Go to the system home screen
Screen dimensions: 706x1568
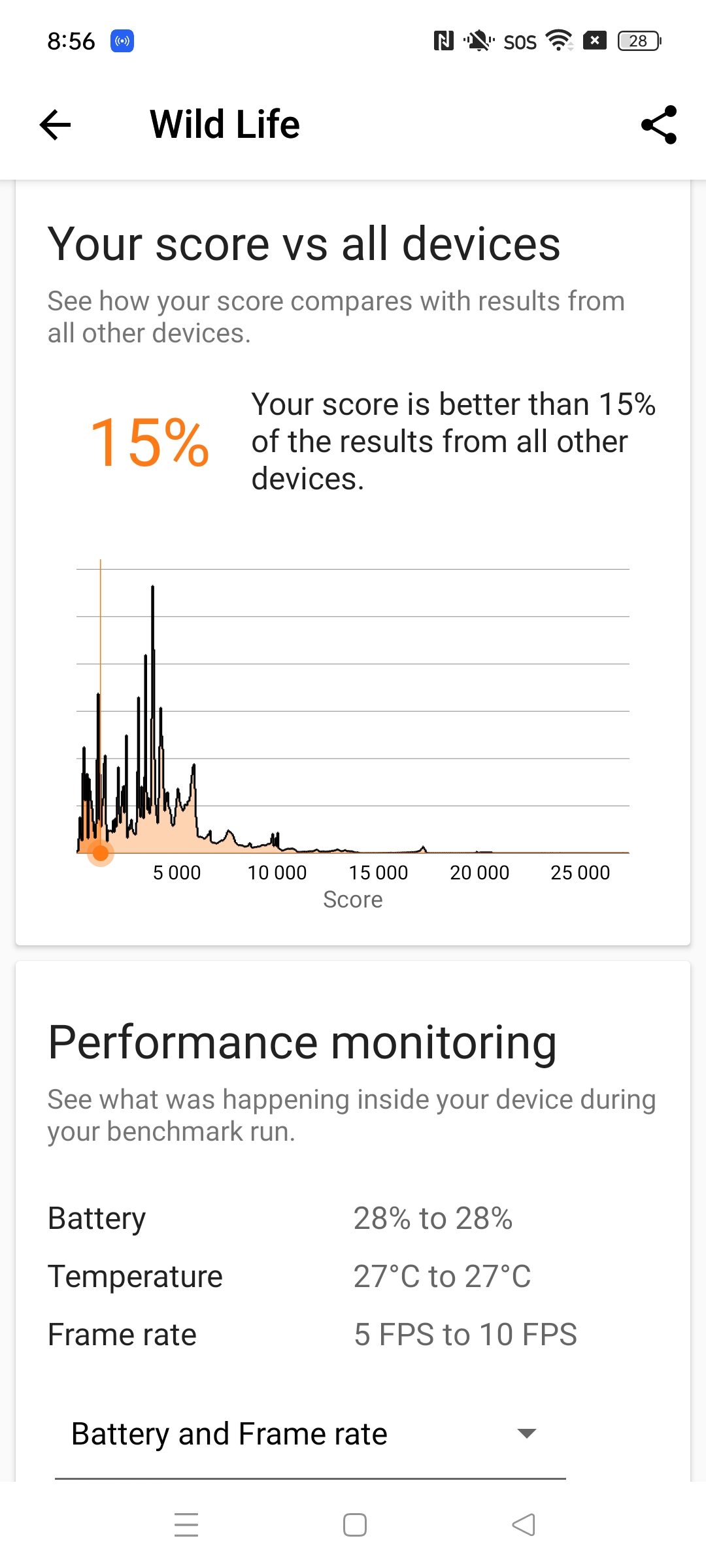point(355,1525)
